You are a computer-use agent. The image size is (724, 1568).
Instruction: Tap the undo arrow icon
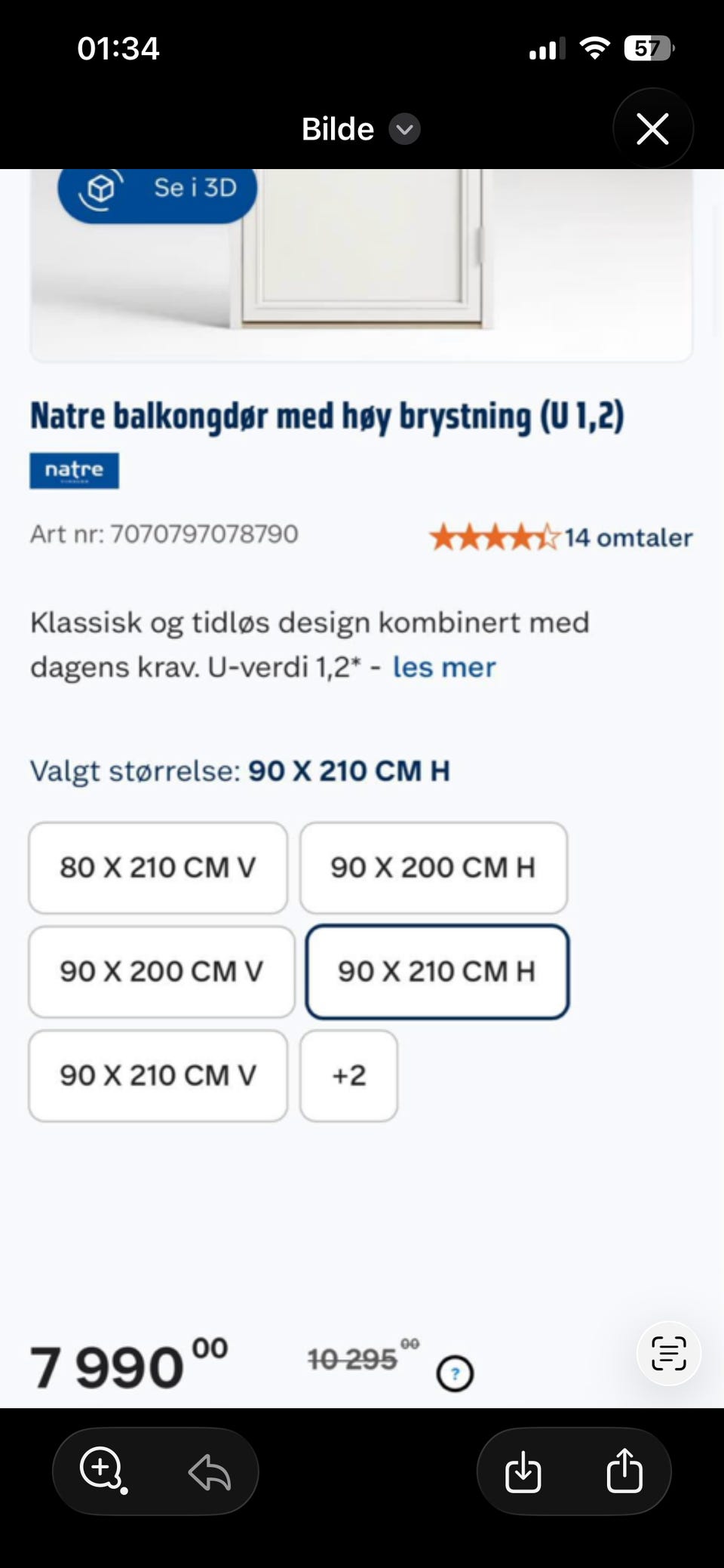[x=210, y=1470]
